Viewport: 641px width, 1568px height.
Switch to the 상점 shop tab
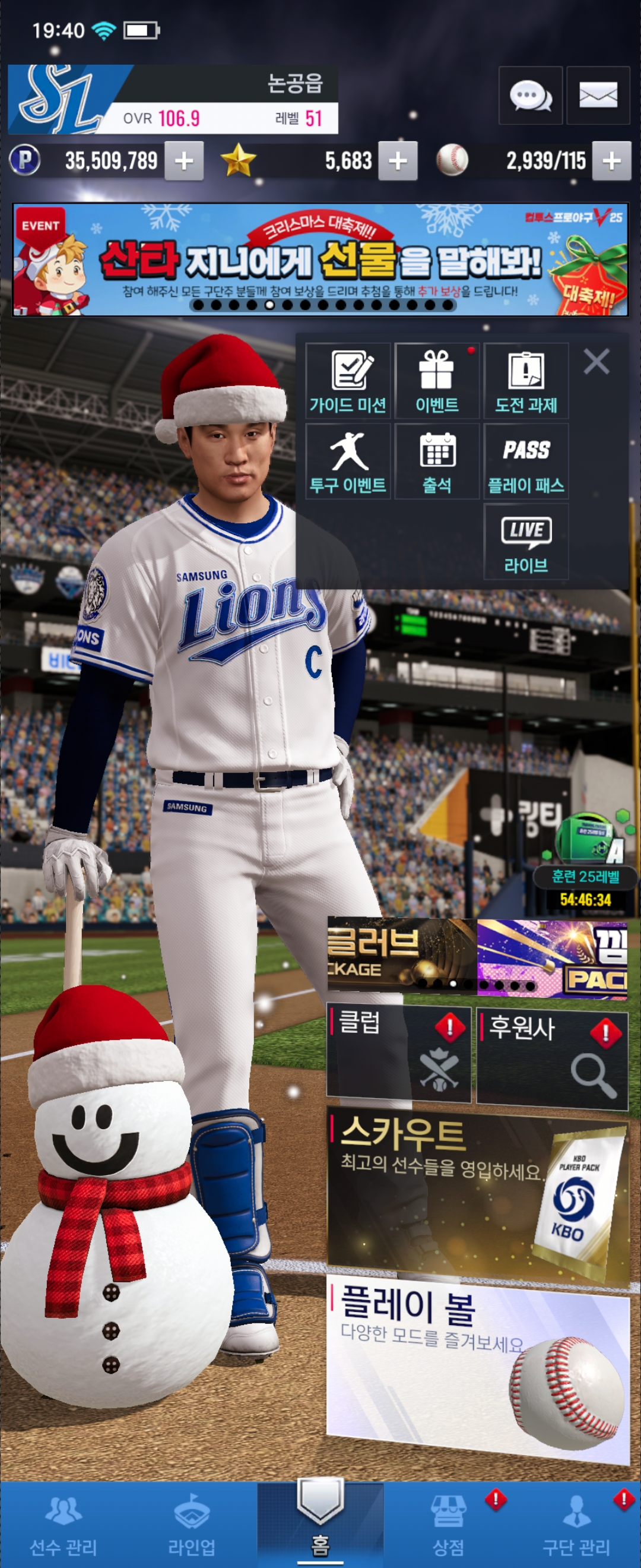click(x=448, y=1525)
